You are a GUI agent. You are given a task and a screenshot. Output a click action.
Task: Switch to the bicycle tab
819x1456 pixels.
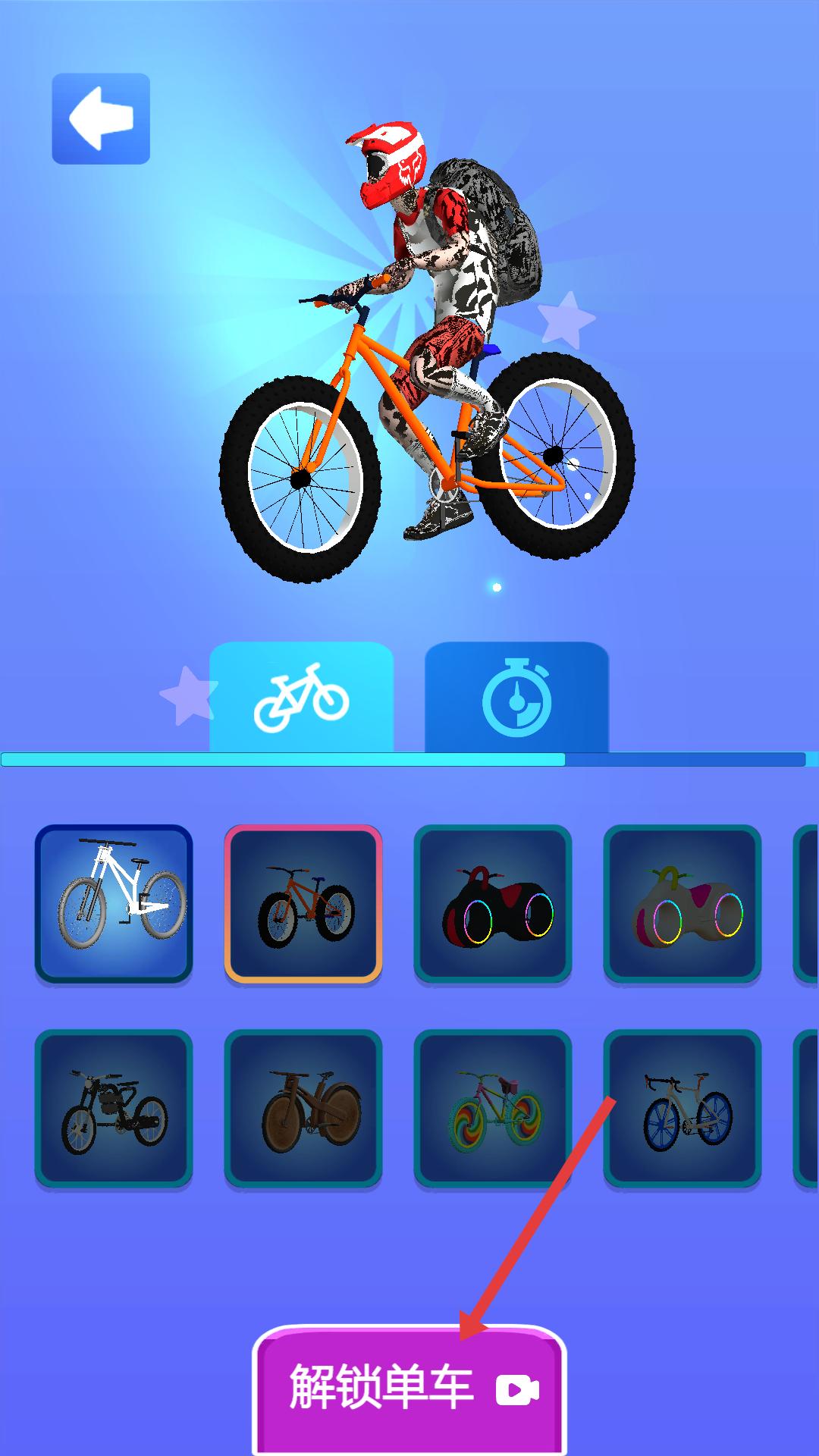tap(301, 696)
